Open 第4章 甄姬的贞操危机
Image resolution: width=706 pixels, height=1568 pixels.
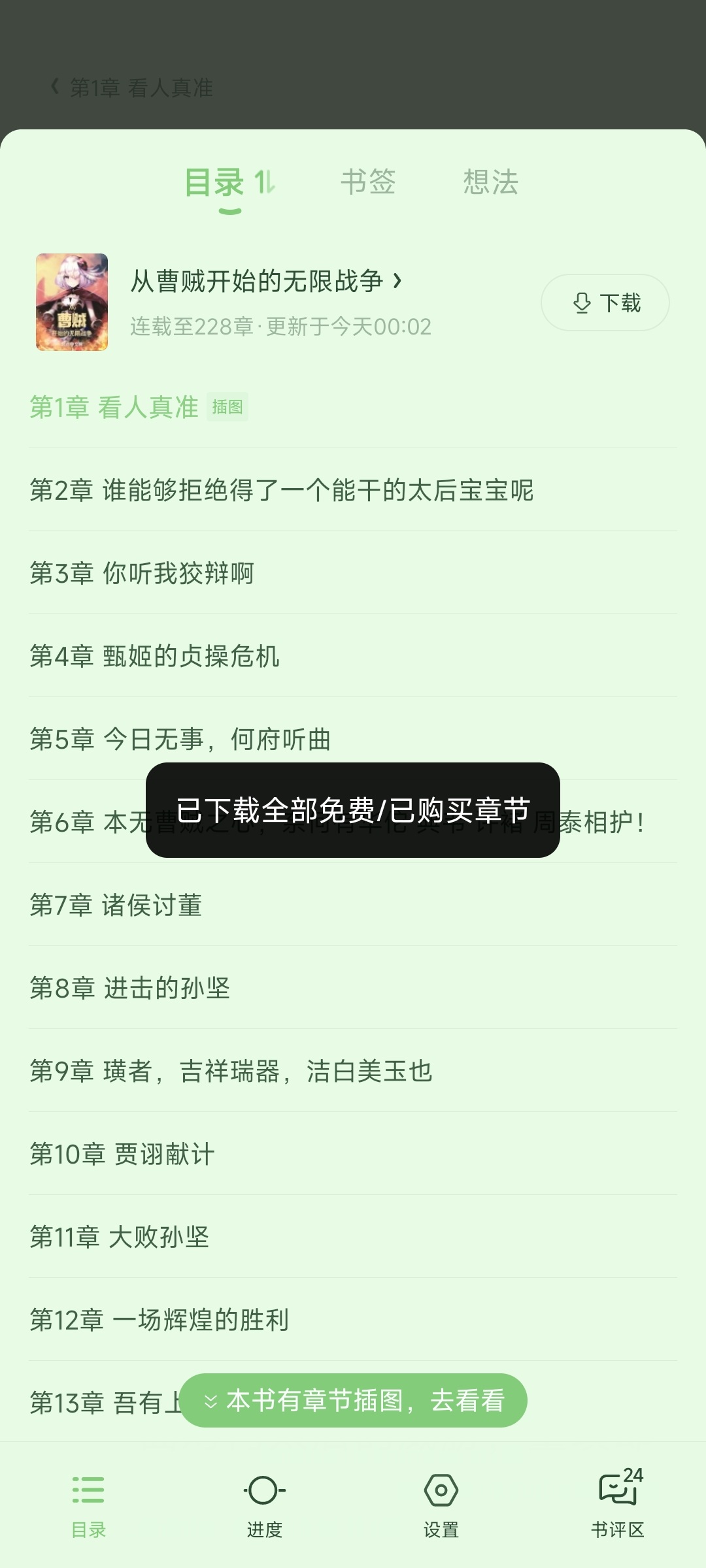(155, 656)
